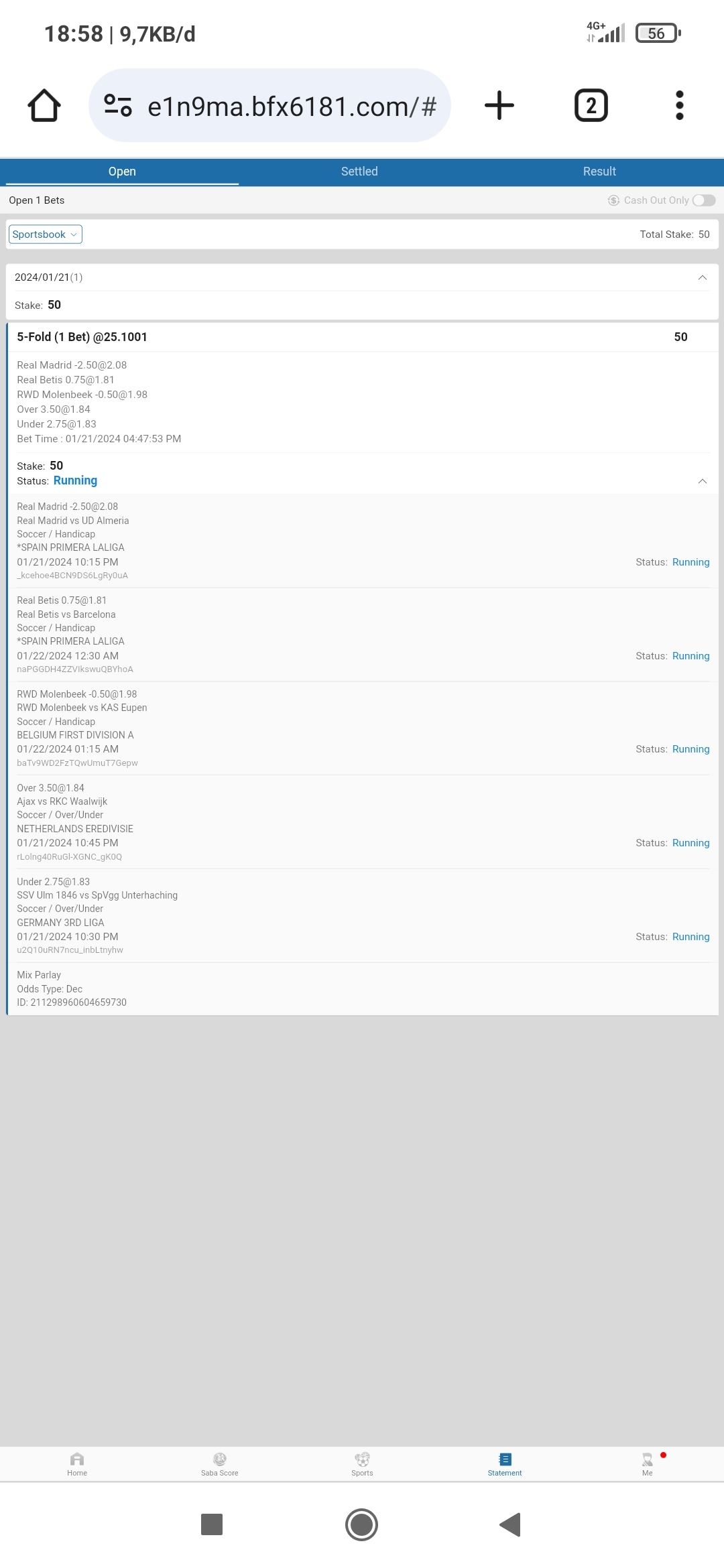
Task: Open the Sportsbook dropdown
Action: pos(45,235)
